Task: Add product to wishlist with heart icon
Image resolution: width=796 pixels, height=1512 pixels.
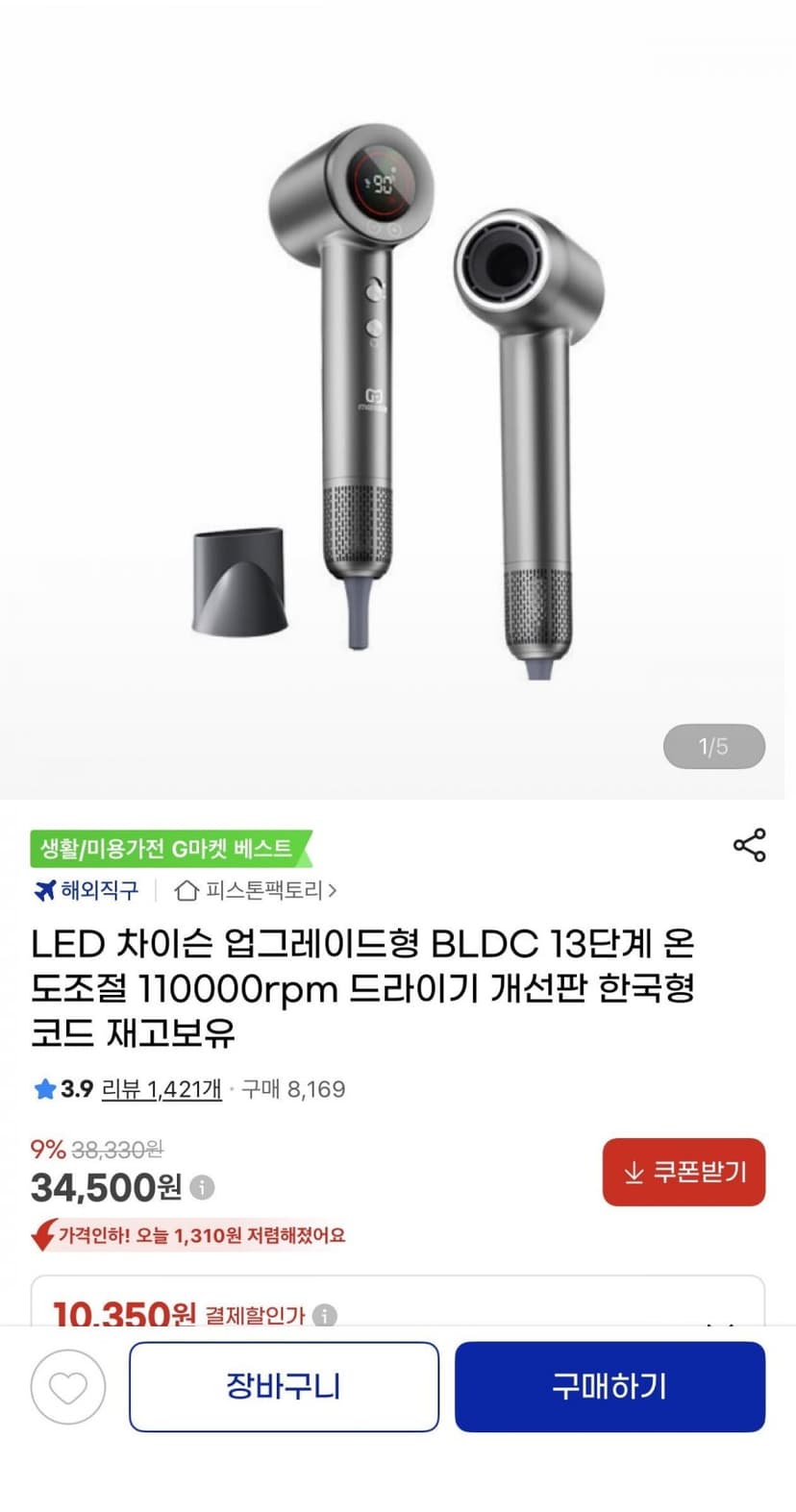Action: (67, 1386)
